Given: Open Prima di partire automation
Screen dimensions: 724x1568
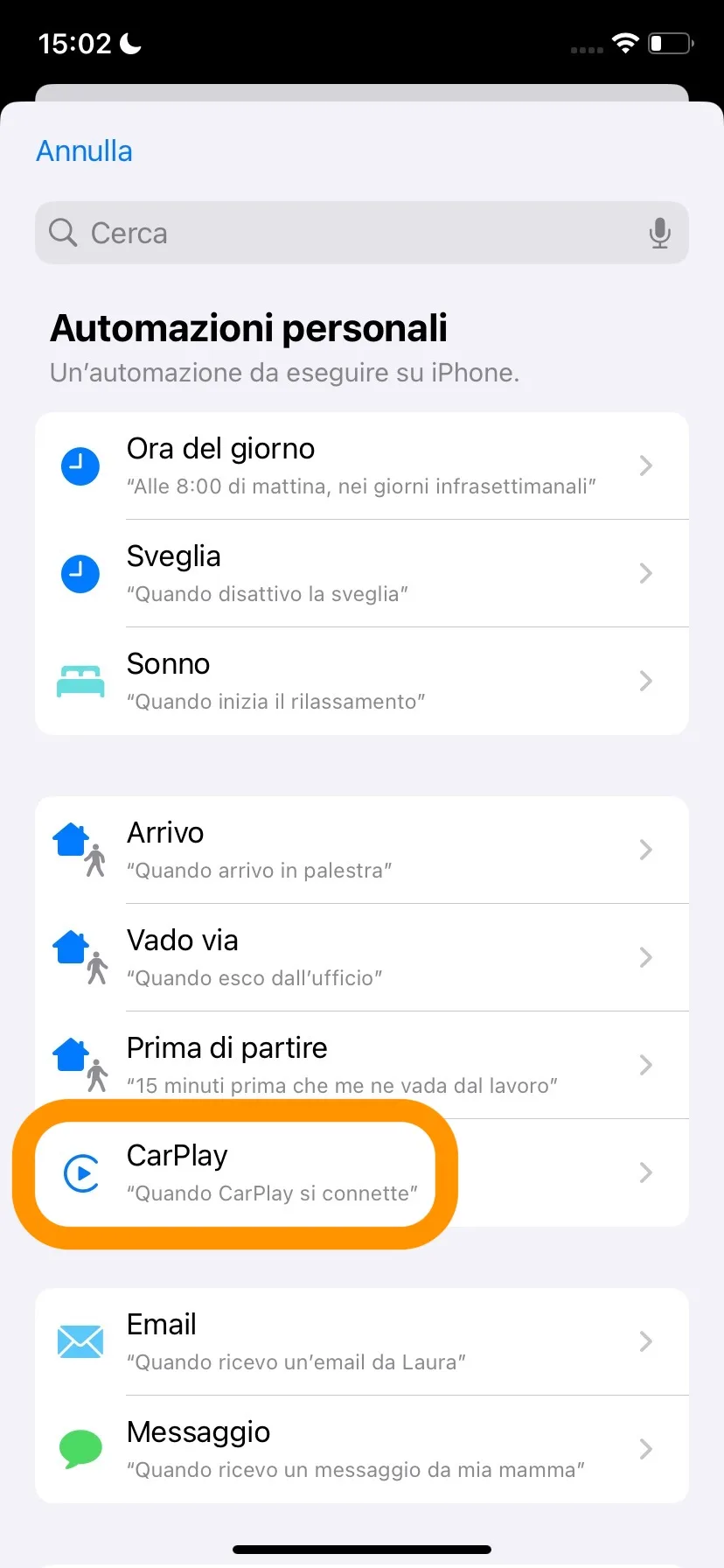Looking at the screenshot, I should point(362,1065).
